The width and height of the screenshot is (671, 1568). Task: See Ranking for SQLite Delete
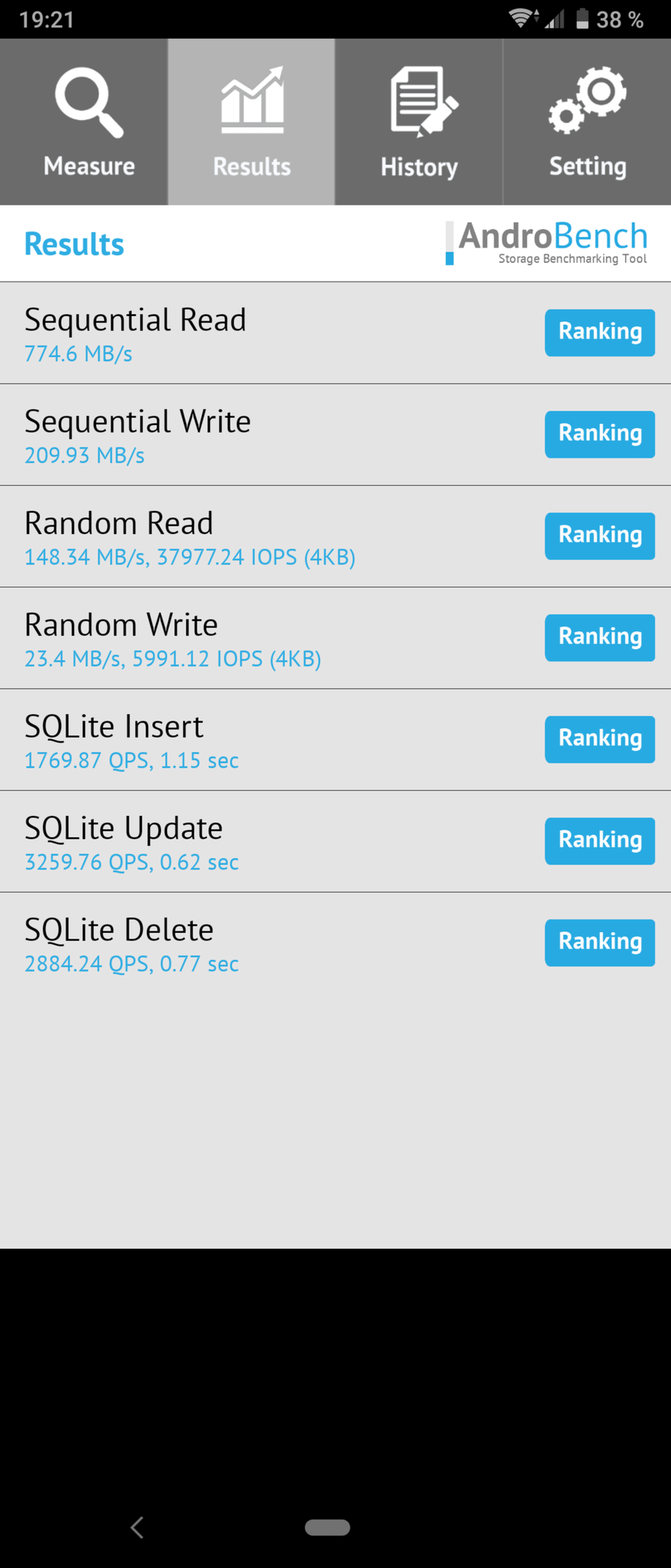599,942
